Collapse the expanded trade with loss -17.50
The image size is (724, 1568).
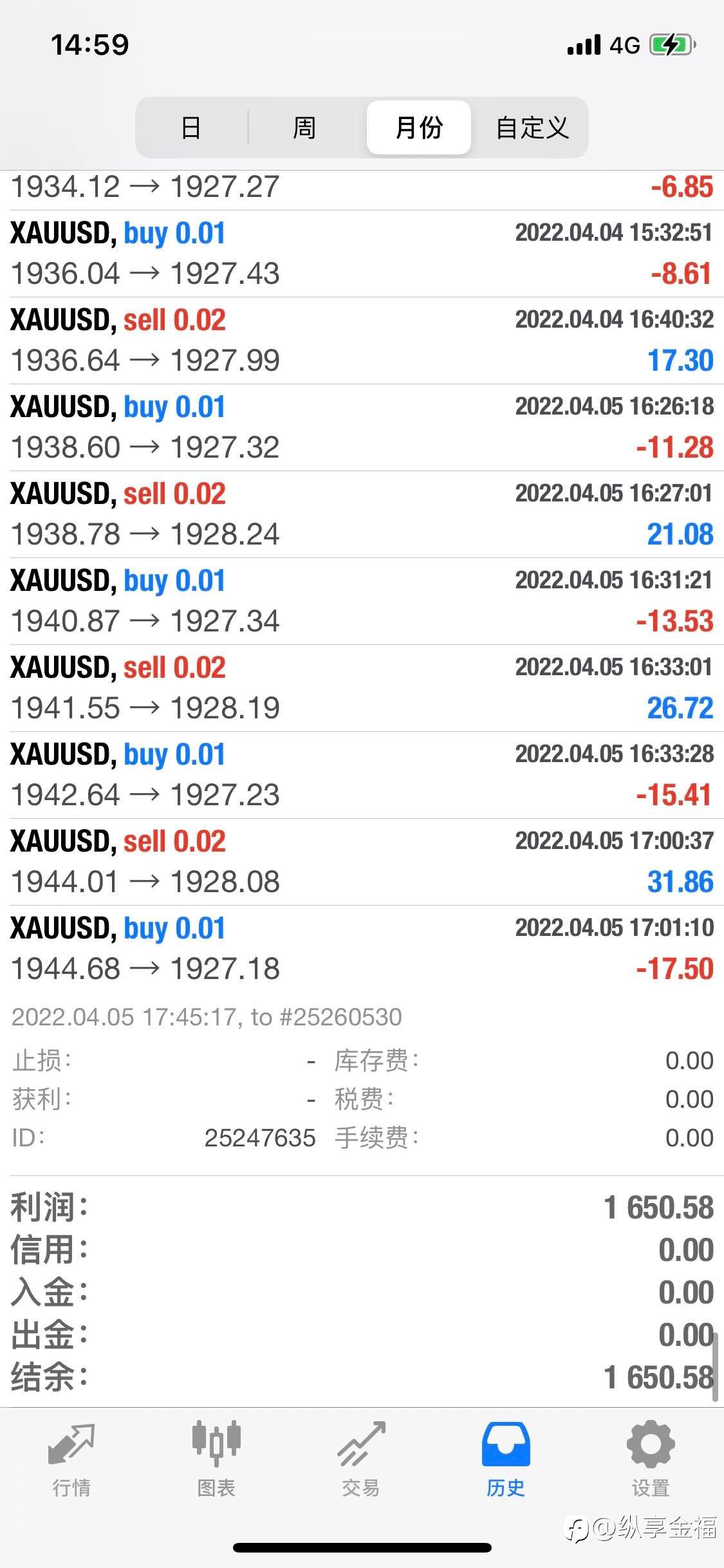click(x=362, y=949)
